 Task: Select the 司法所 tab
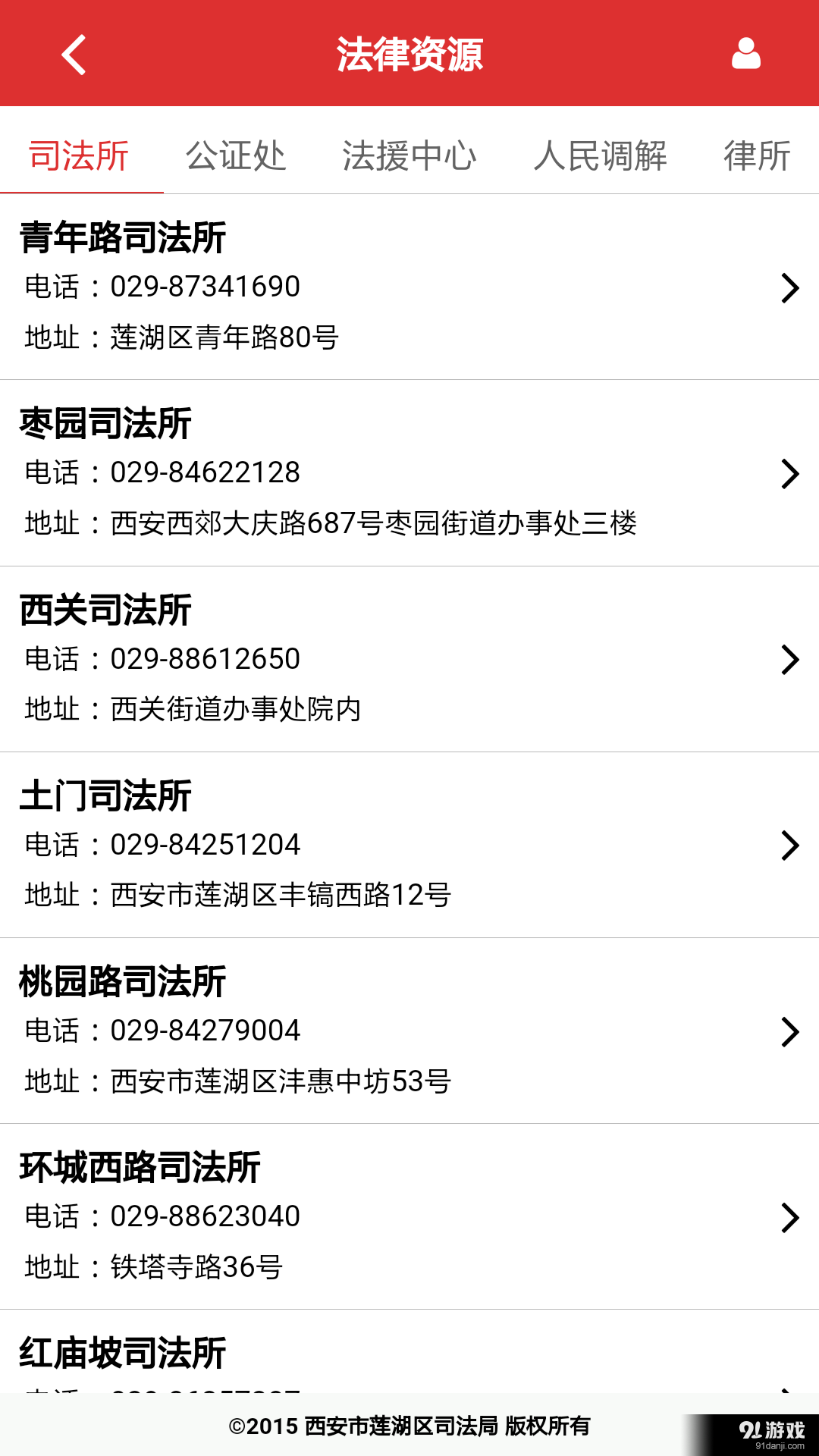point(78,157)
